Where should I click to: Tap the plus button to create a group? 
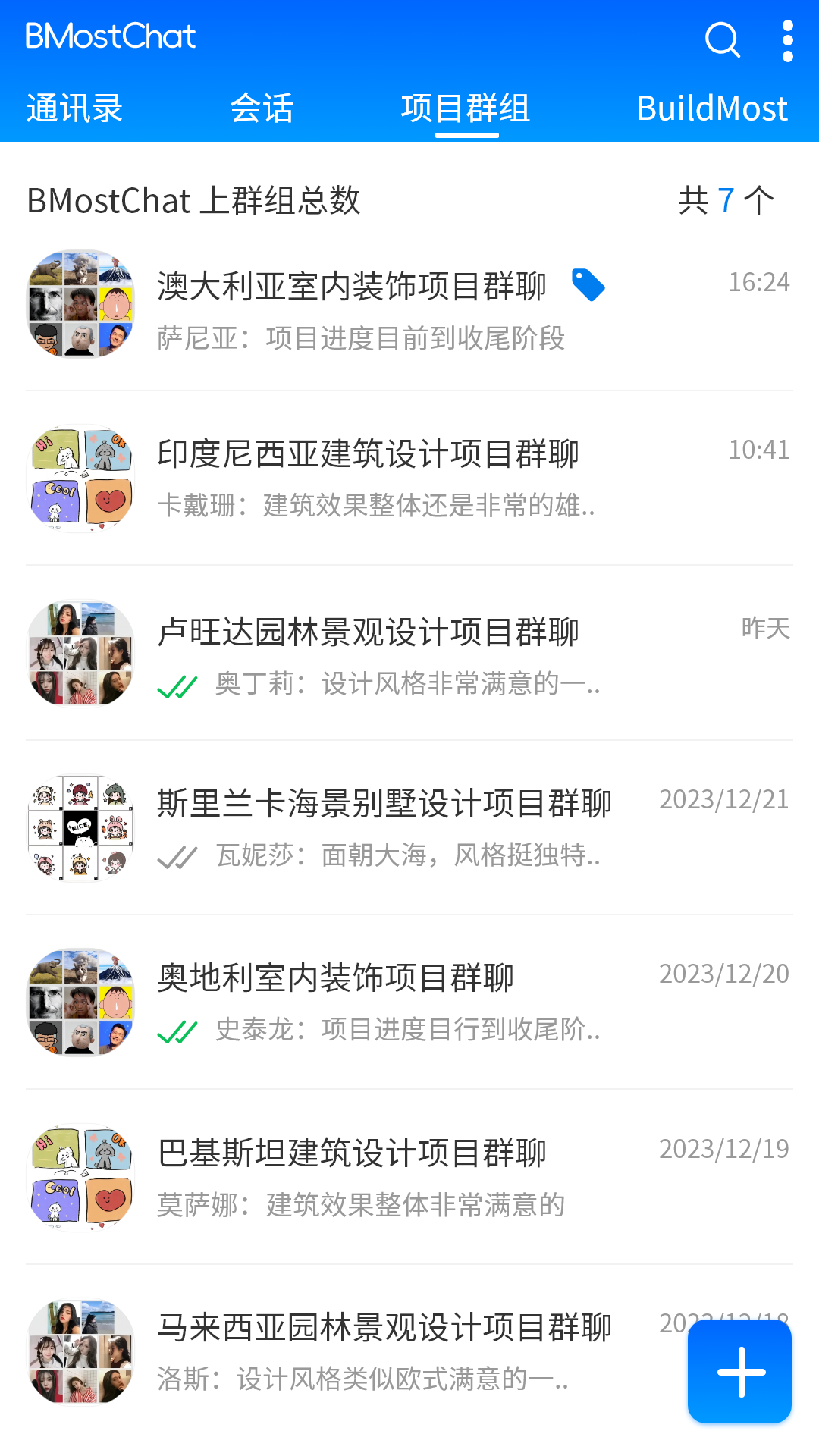point(739,1371)
